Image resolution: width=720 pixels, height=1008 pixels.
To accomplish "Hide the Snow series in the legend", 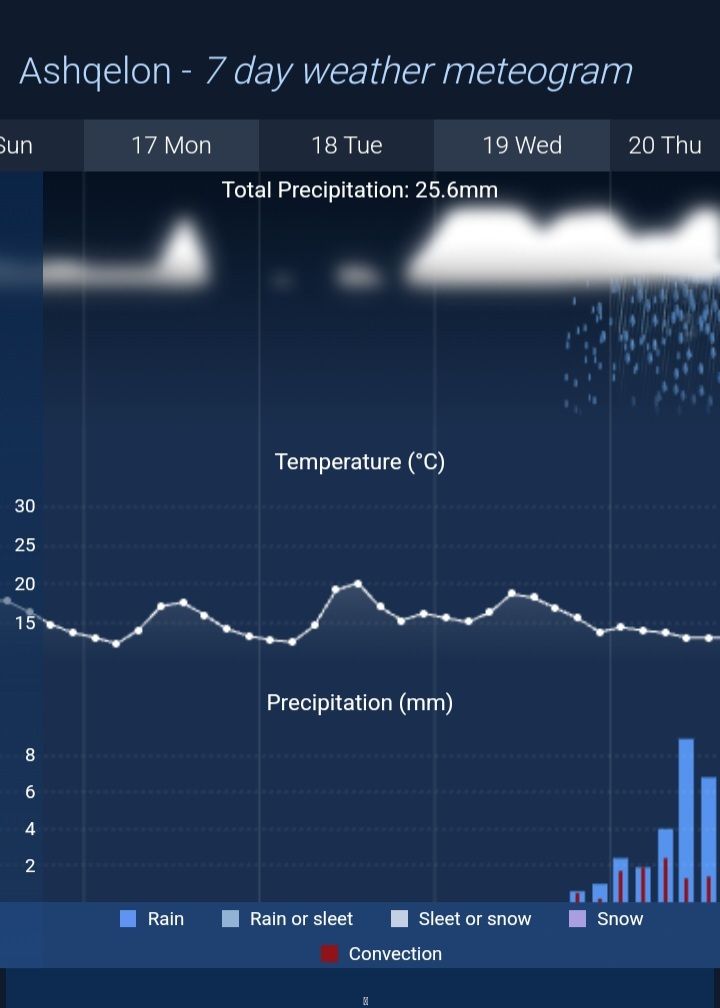I will coord(606,919).
